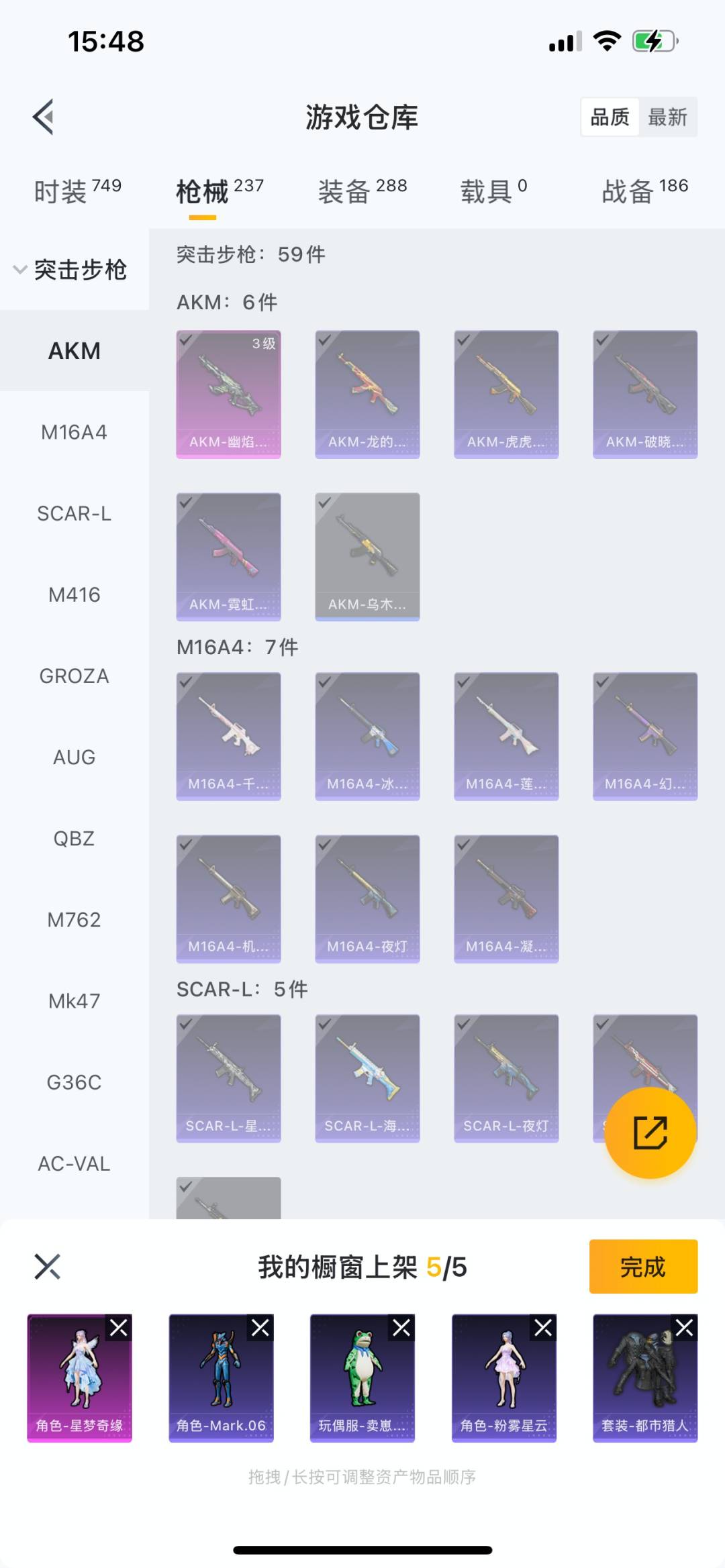Screen dimensions: 725x1568
Task: Switch to the 时装 tab
Action: pos(77,191)
